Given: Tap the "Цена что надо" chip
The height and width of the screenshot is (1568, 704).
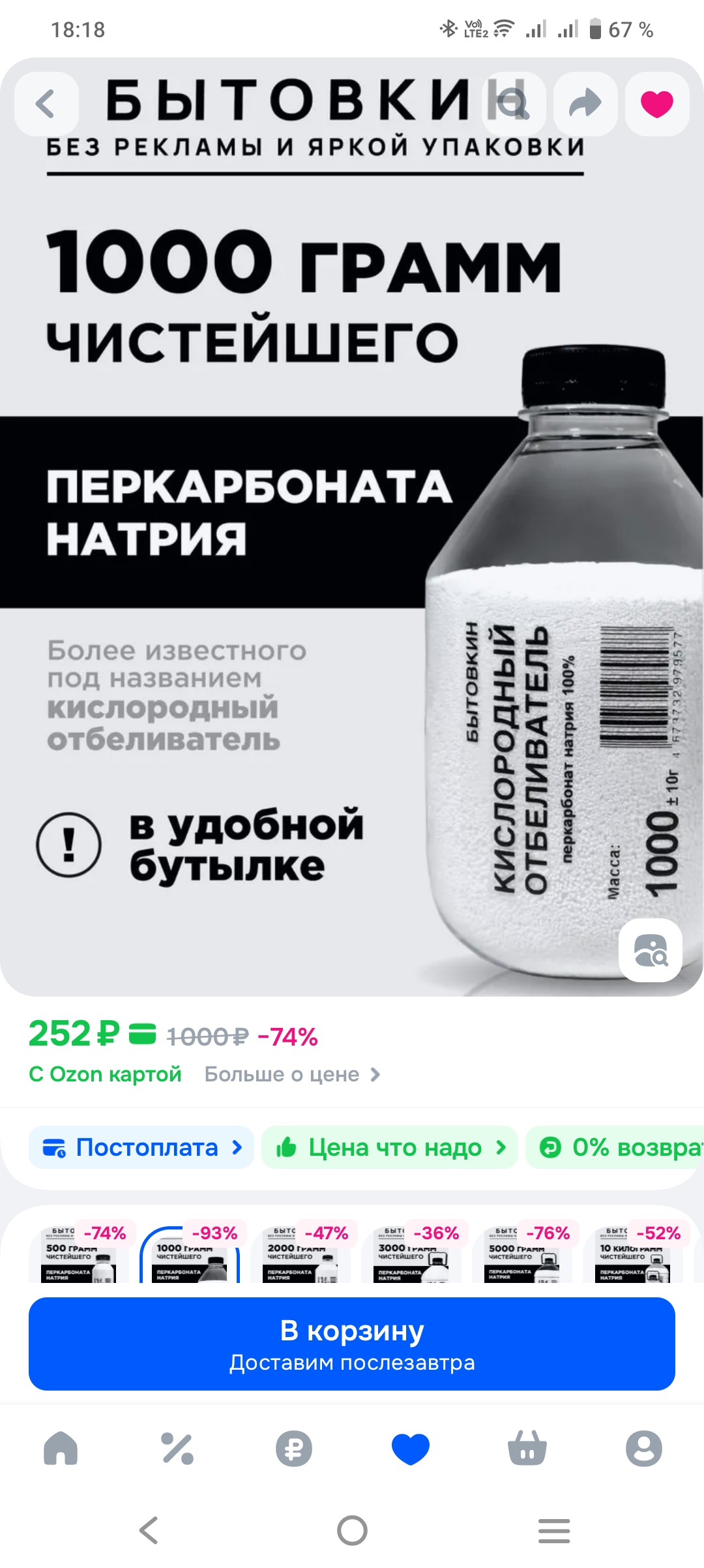Looking at the screenshot, I should (x=390, y=1147).
